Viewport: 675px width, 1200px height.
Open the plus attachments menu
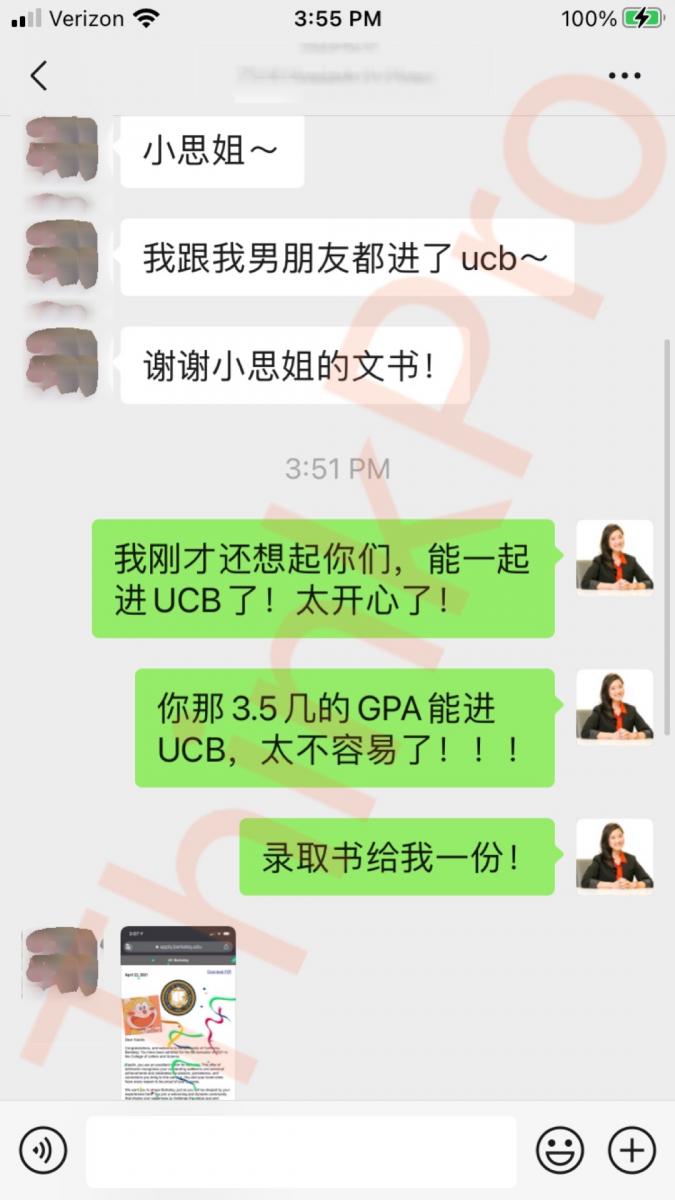click(x=632, y=1150)
